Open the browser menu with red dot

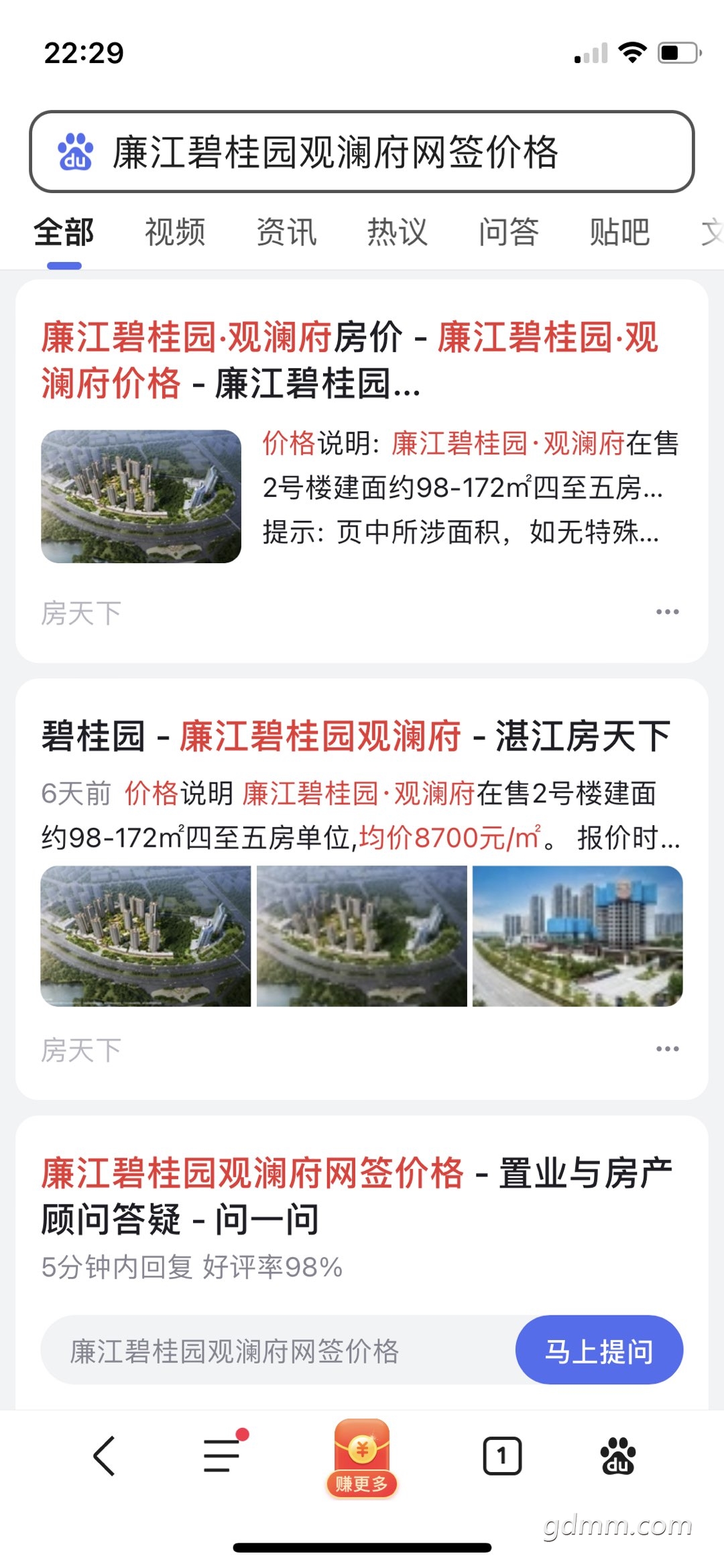coord(223,1456)
